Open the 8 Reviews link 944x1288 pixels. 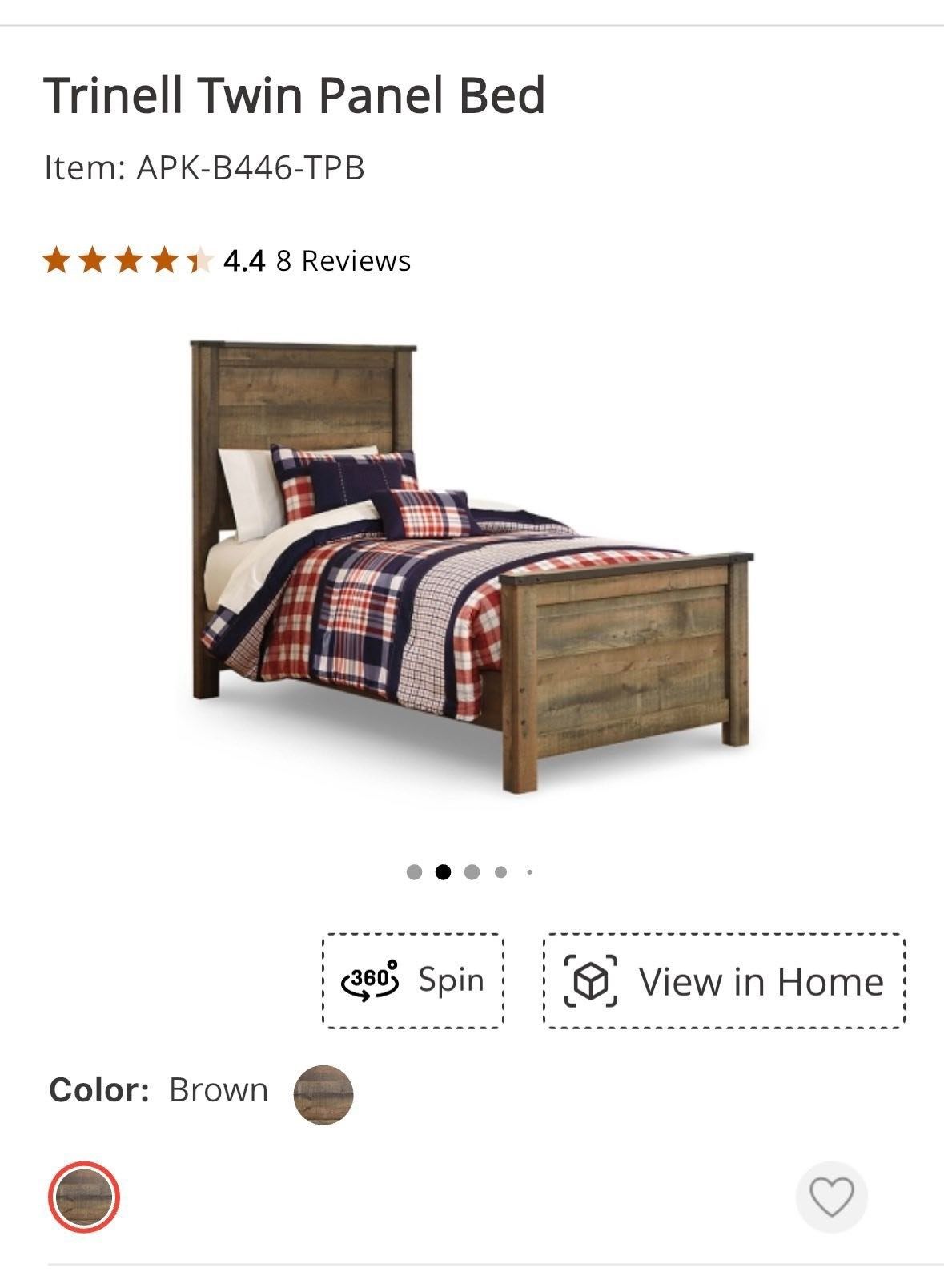coord(343,260)
